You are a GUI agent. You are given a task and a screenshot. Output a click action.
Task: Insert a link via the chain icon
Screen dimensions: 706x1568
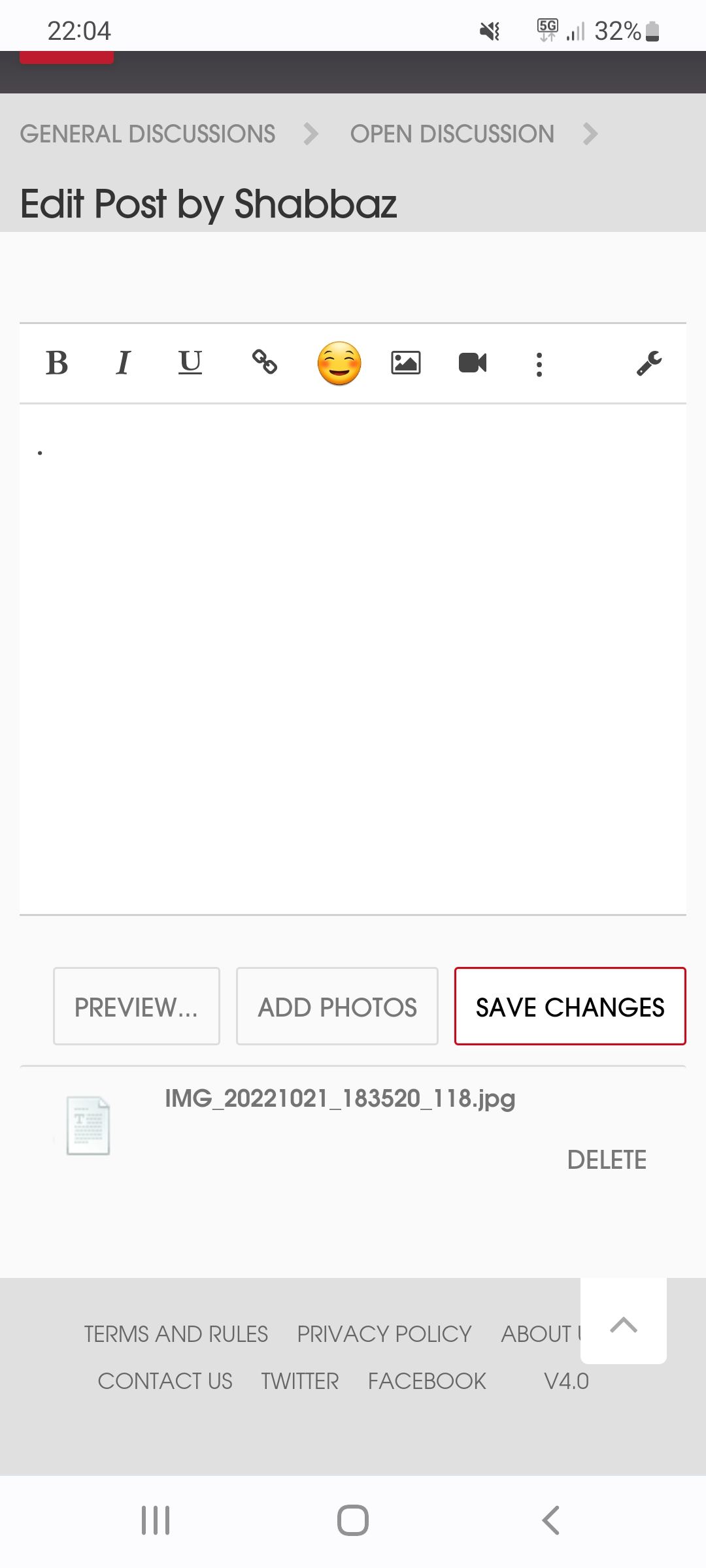(x=265, y=362)
